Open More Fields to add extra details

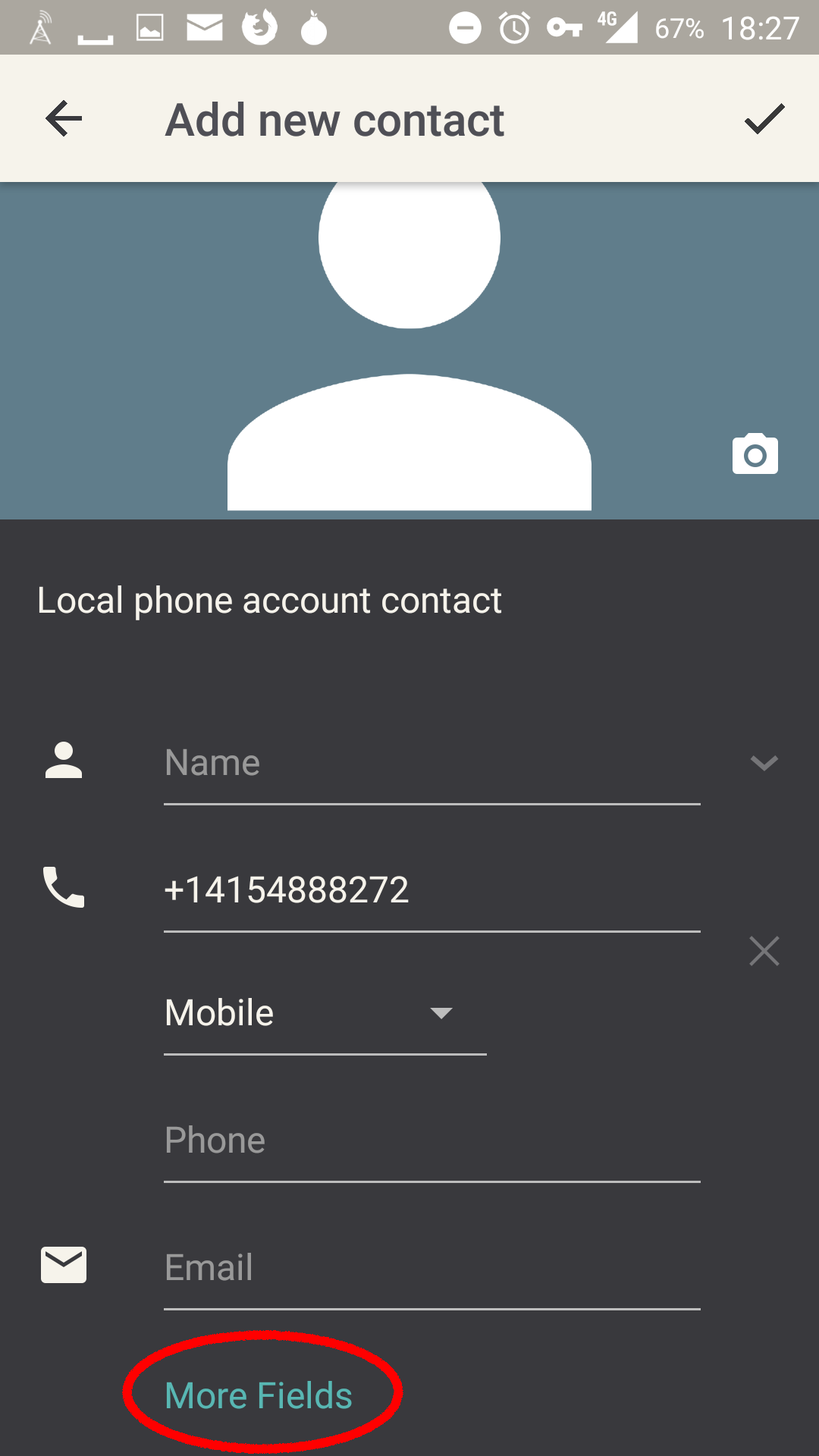coord(259,1394)
